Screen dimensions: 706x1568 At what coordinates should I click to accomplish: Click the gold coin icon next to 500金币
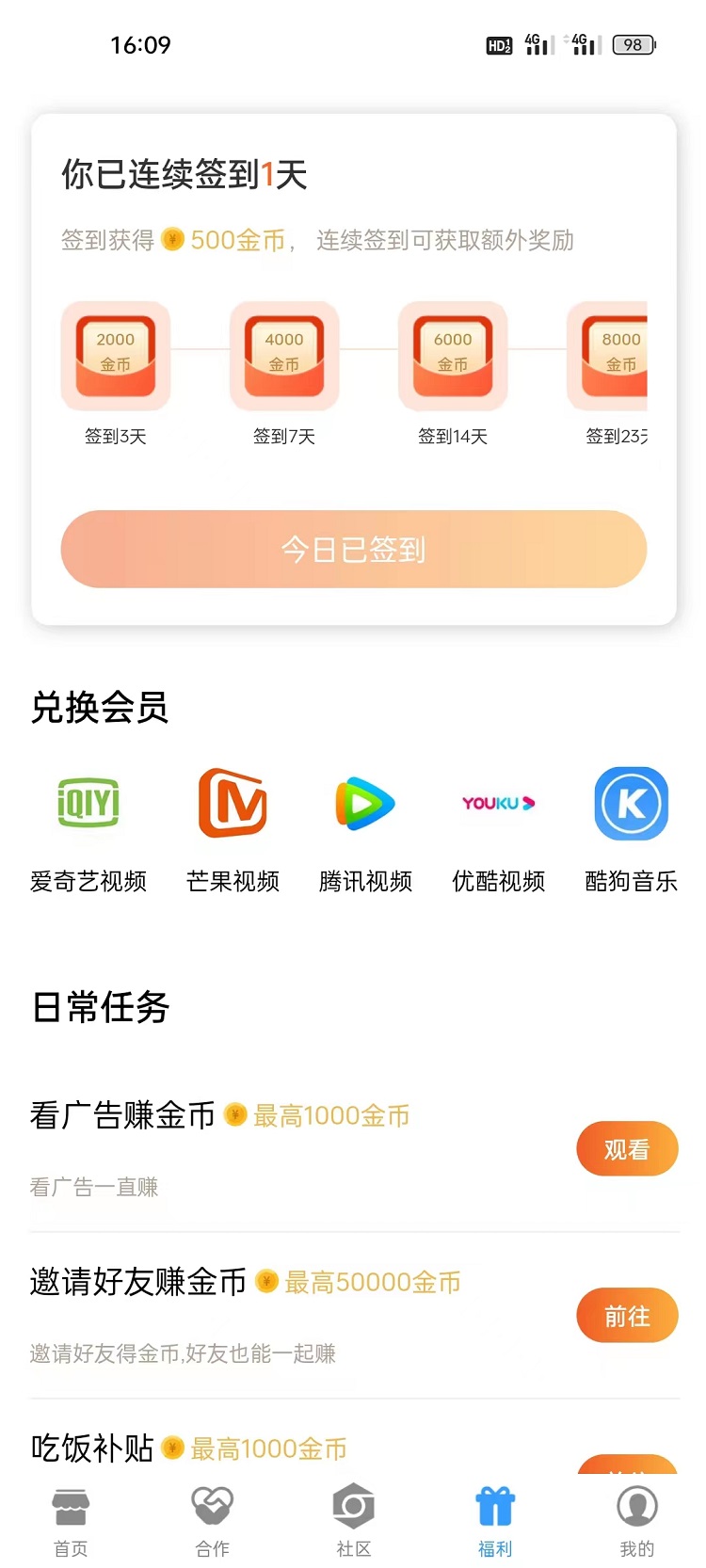click(x=172, y=240)
